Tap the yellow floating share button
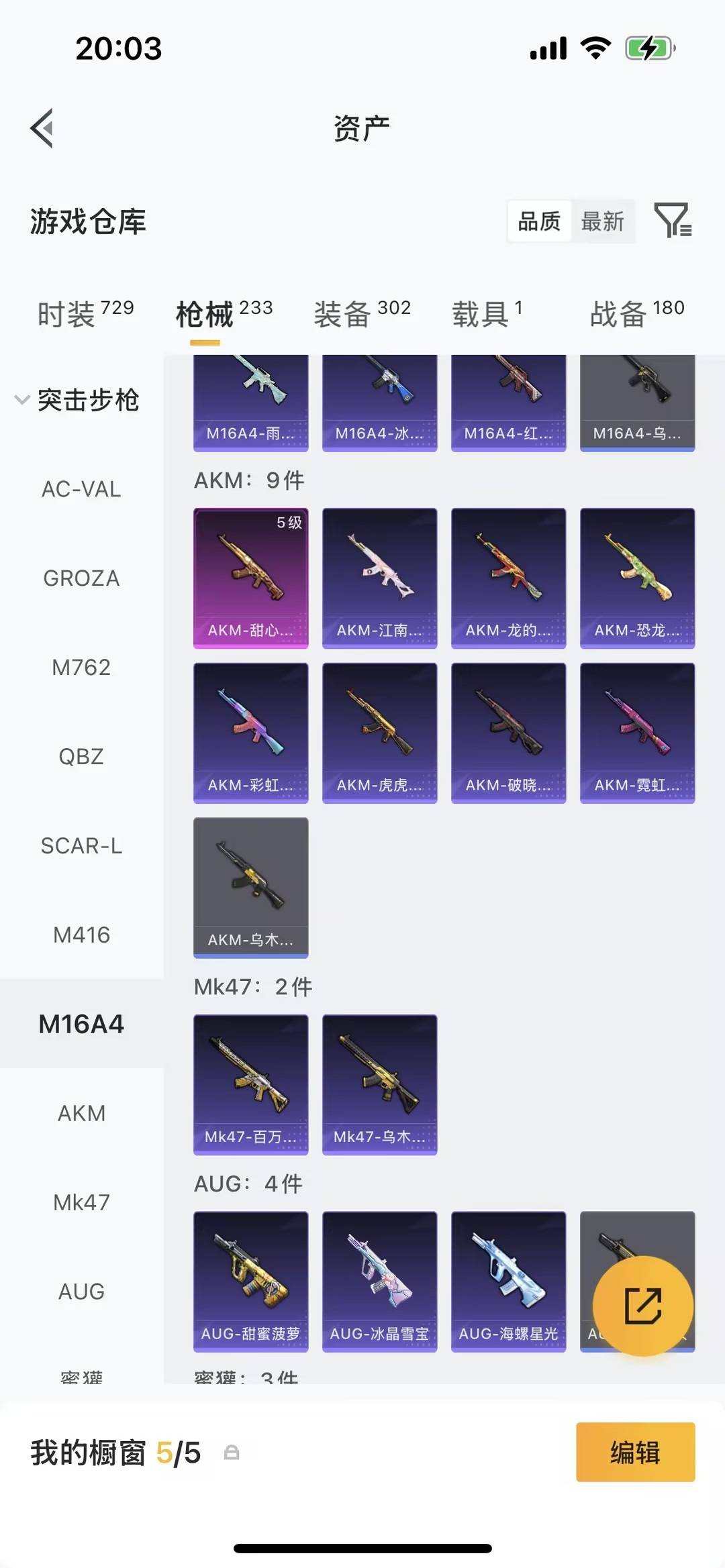 642,1306
